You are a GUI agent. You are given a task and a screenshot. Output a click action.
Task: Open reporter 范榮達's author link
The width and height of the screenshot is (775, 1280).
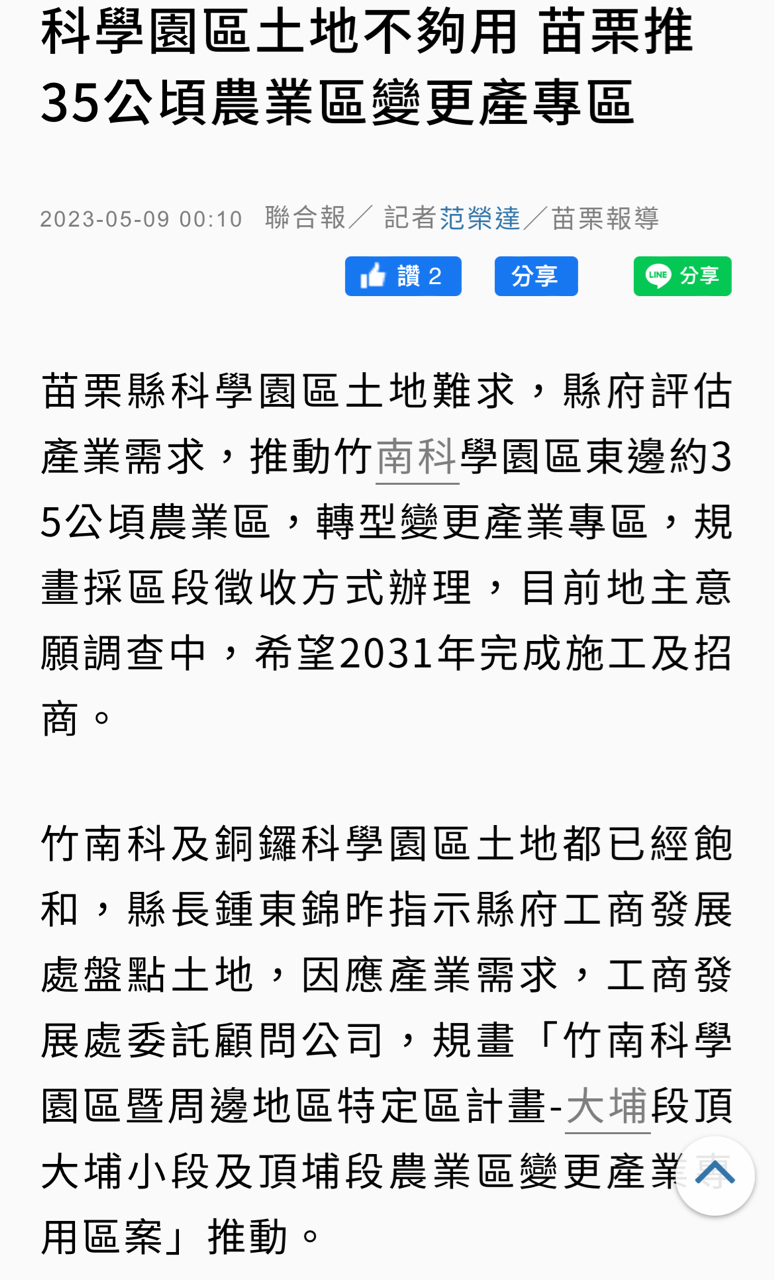coord(480,218)
